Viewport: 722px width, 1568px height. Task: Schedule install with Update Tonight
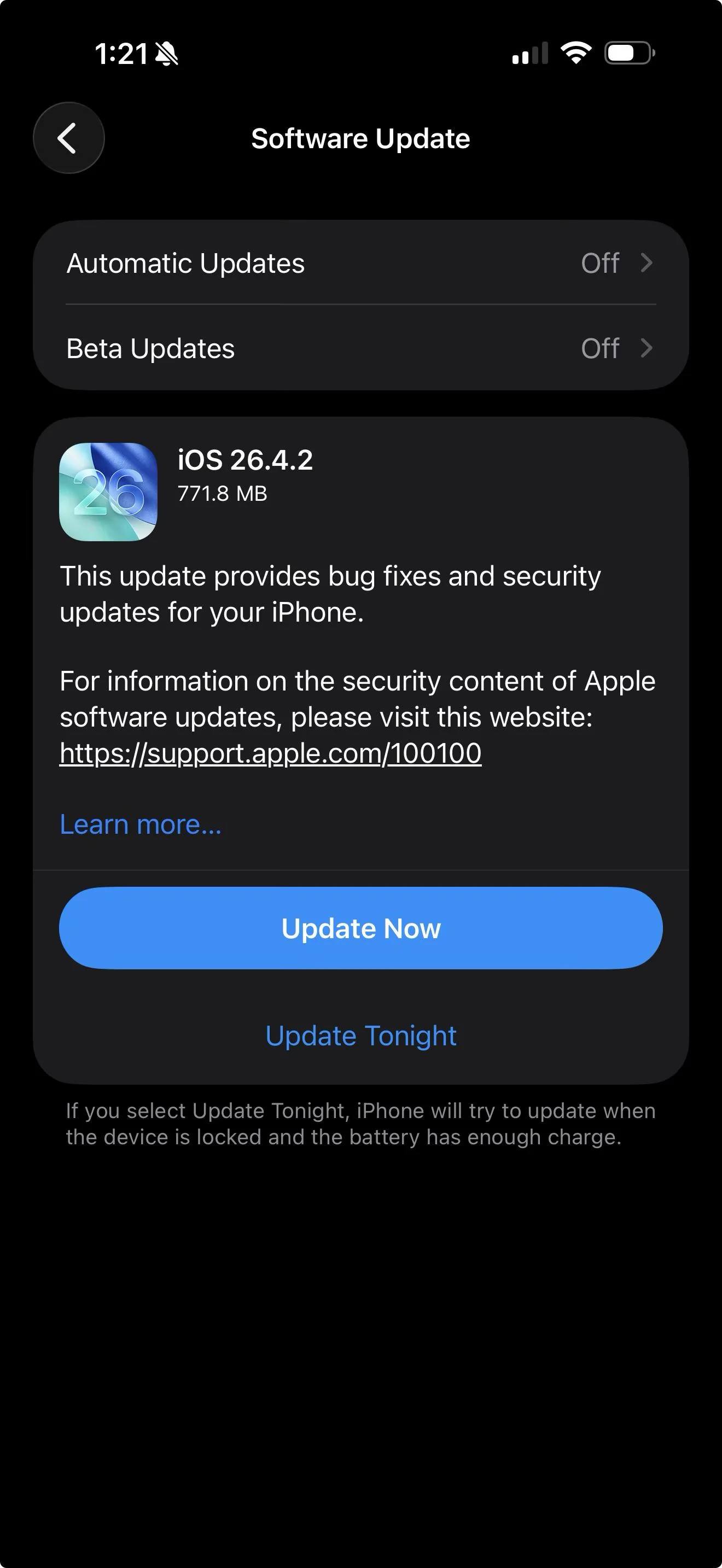tap(360, 1035)
